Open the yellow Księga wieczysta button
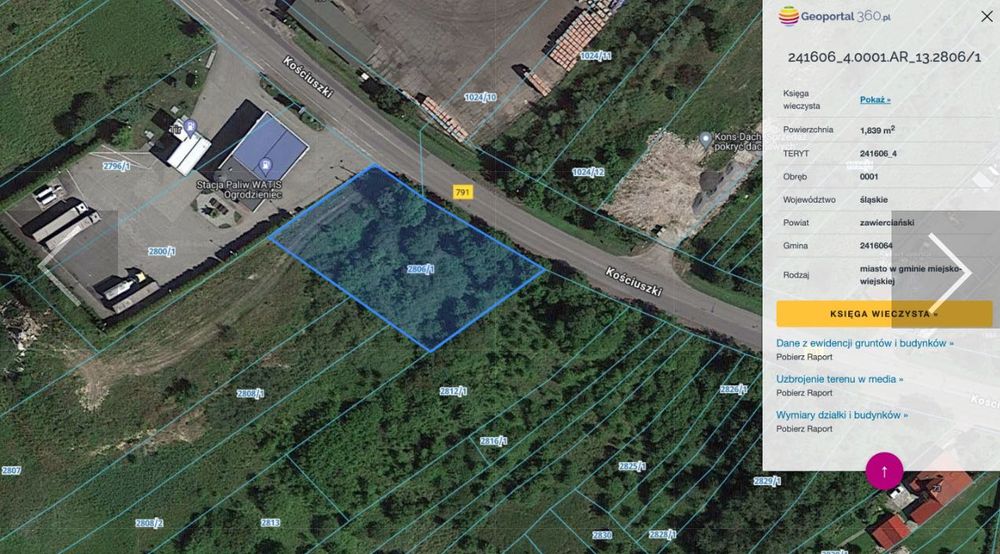 884,314
